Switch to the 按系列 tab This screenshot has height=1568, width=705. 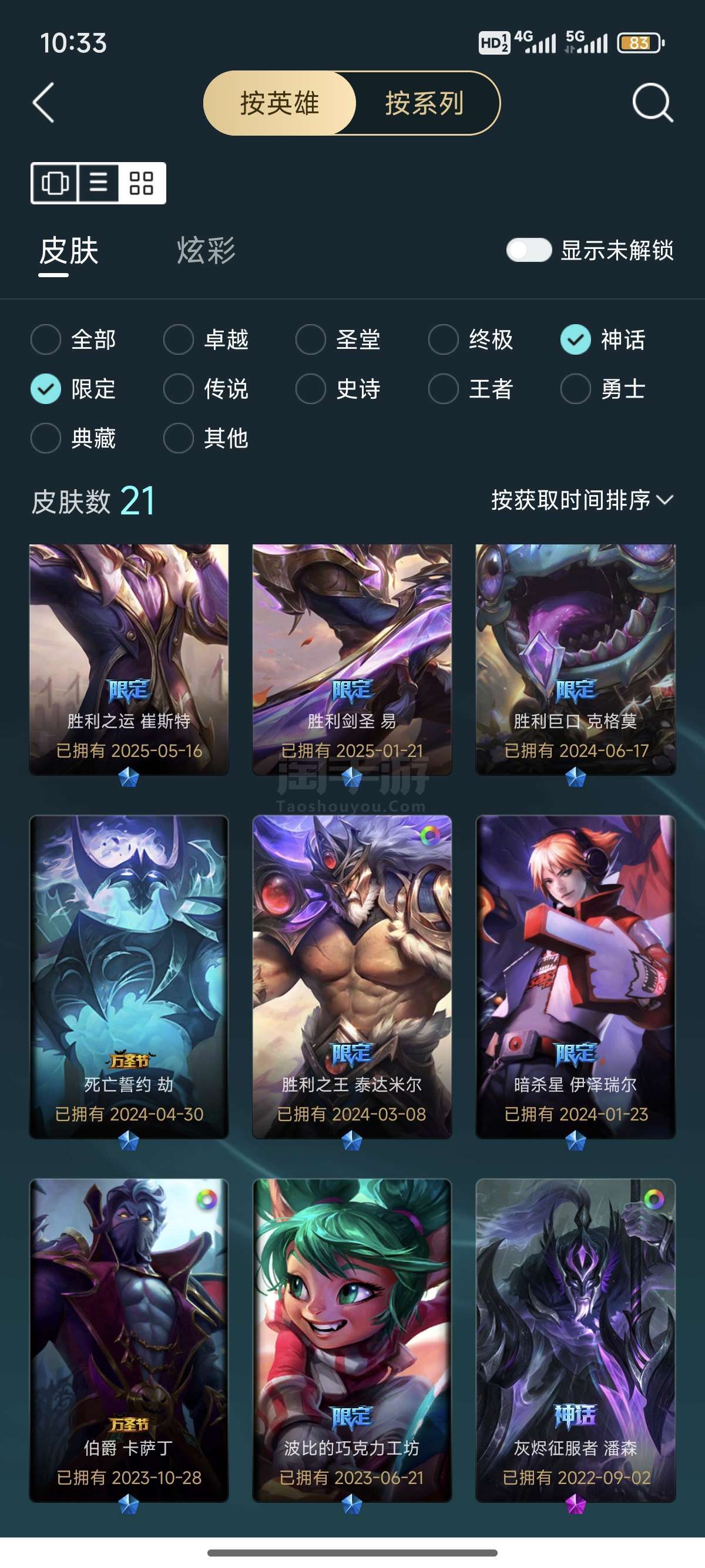coord(425,103)
